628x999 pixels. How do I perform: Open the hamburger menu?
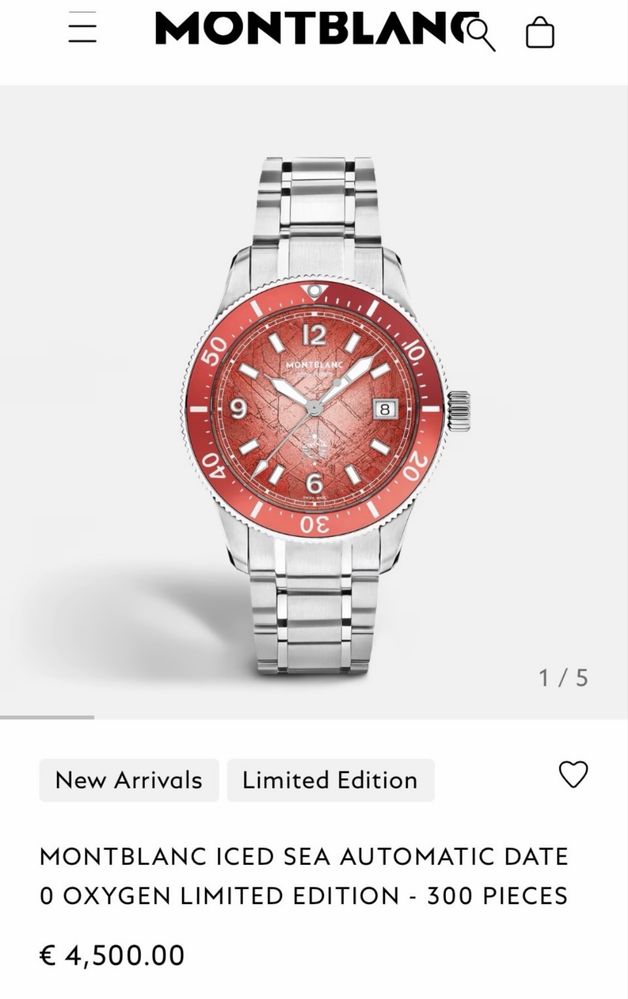click(x=82, y=28)
